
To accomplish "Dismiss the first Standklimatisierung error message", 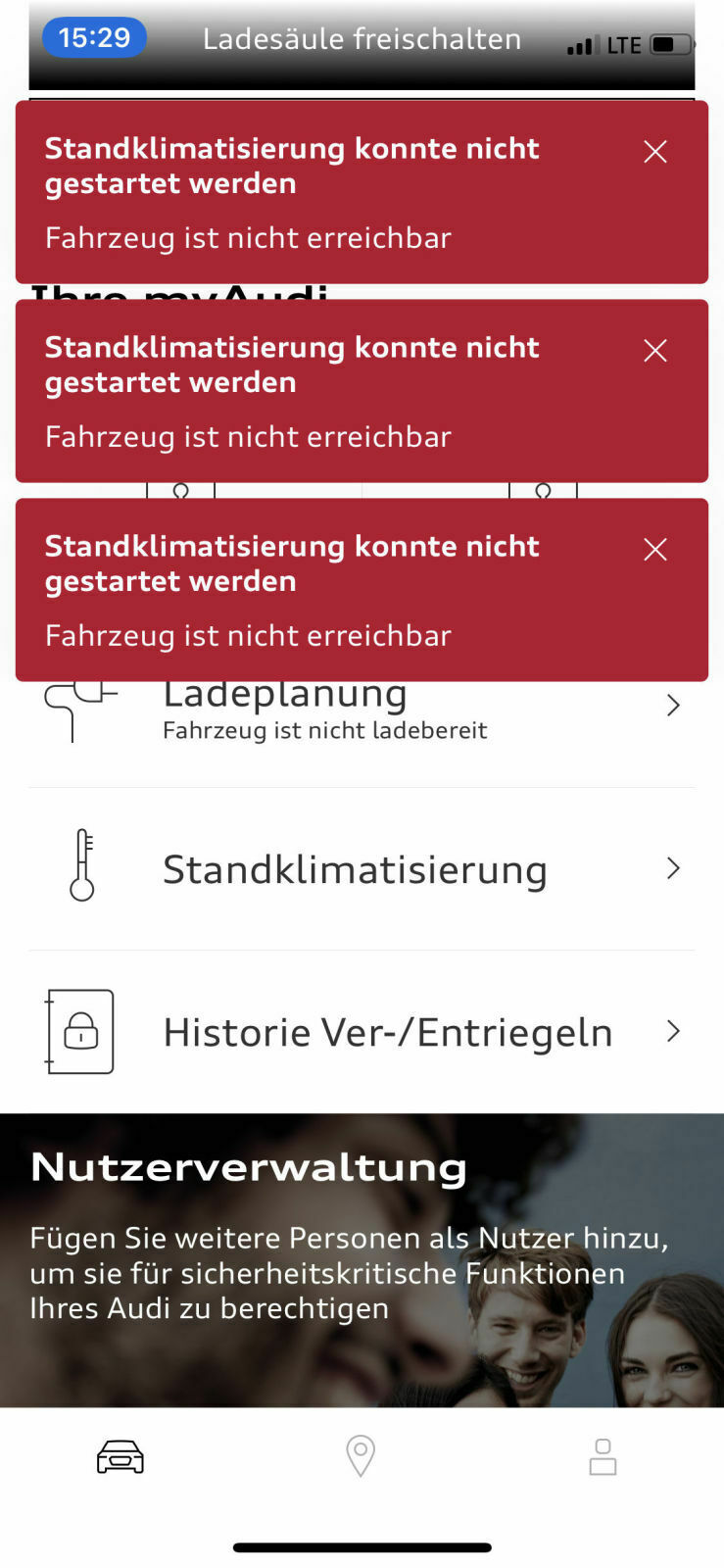I will [654, 152].
